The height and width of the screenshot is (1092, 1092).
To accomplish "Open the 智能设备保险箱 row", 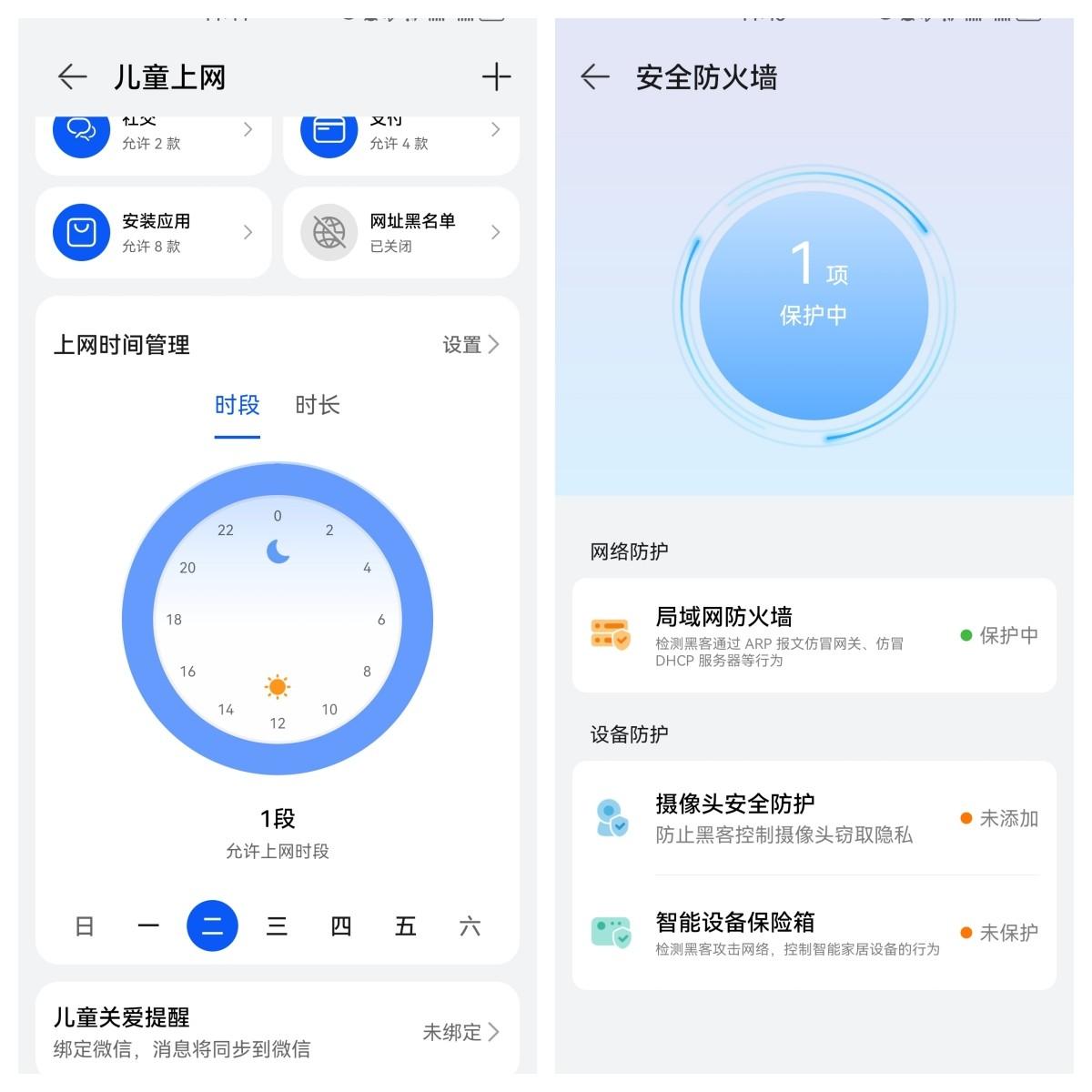I will [x=814, y=933].
